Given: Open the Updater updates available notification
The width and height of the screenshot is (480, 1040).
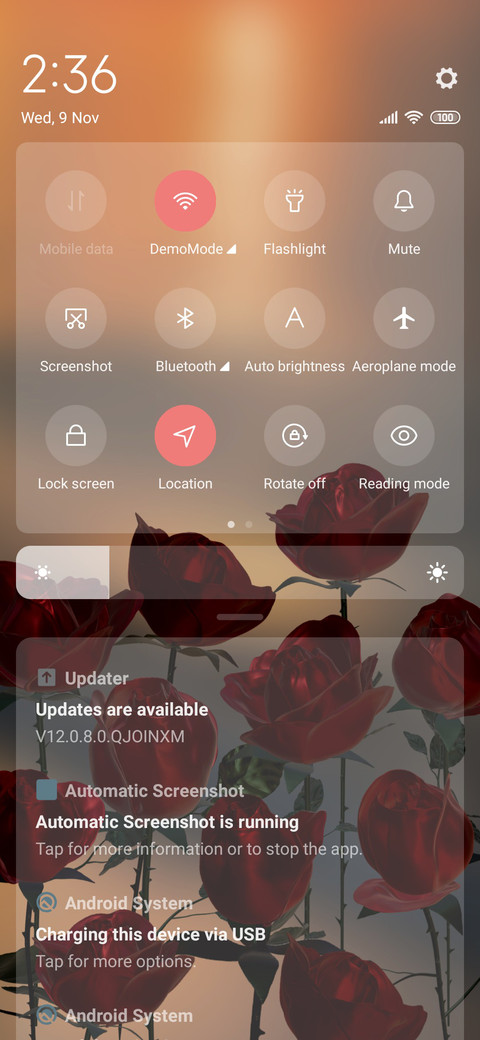Looking at the screenshot, I should pyautogui.click(x=240, y=707).
